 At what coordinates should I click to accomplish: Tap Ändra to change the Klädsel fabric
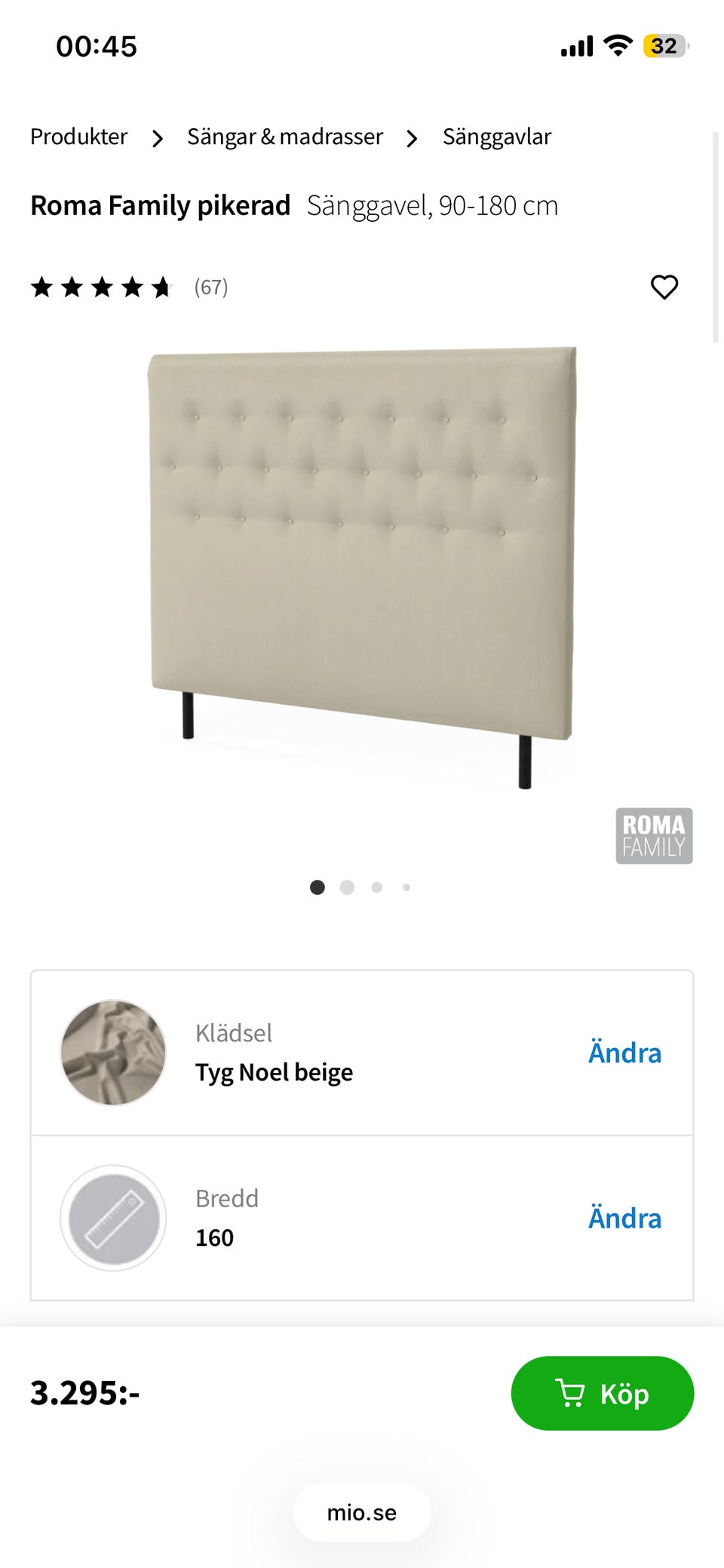tap(624, 1053)
